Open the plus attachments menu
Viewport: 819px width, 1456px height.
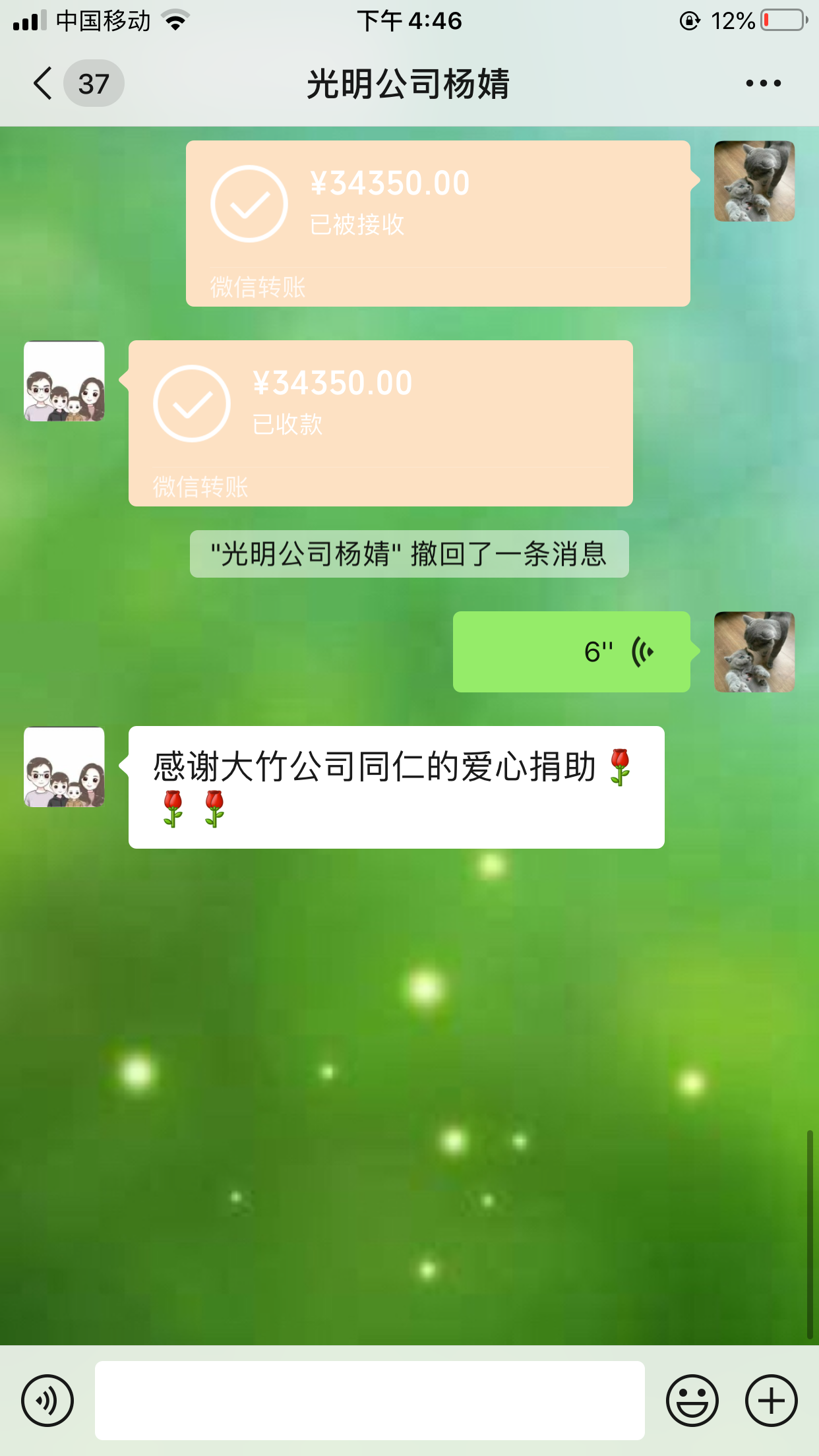[771, 1400]
